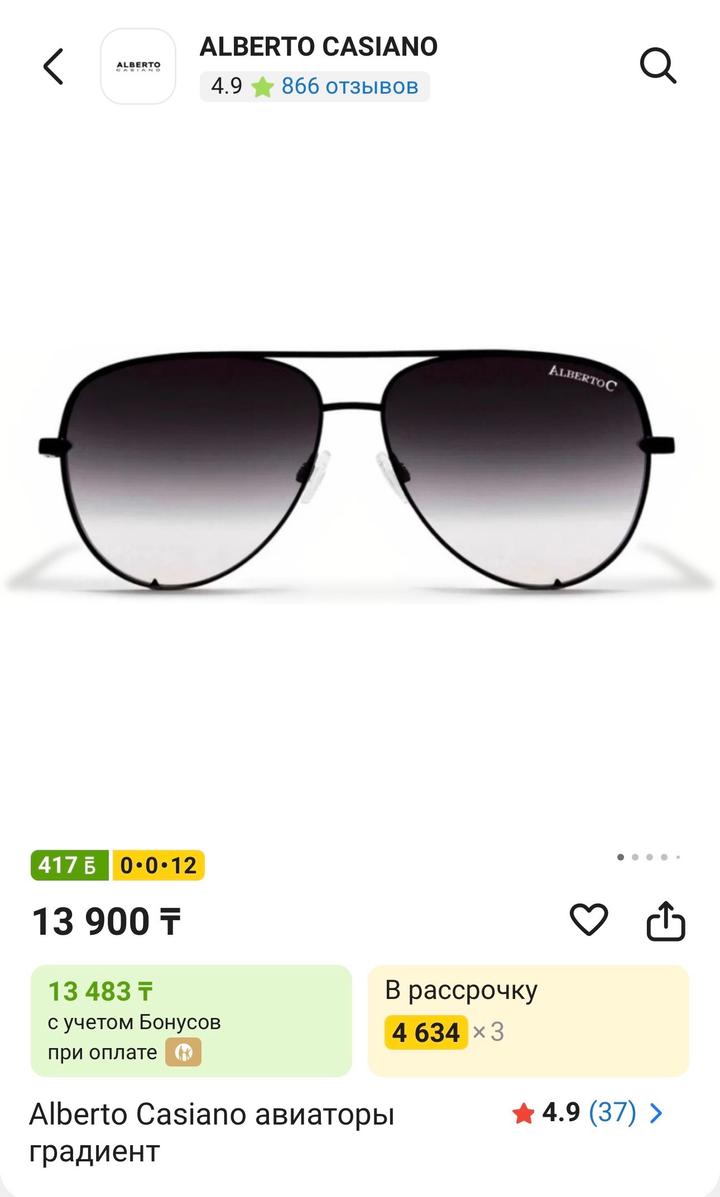Open the 13 483 ₸ bonus price offer
The width and height of the screenshot is (720, 1197).
click(x=191, y=1021)
